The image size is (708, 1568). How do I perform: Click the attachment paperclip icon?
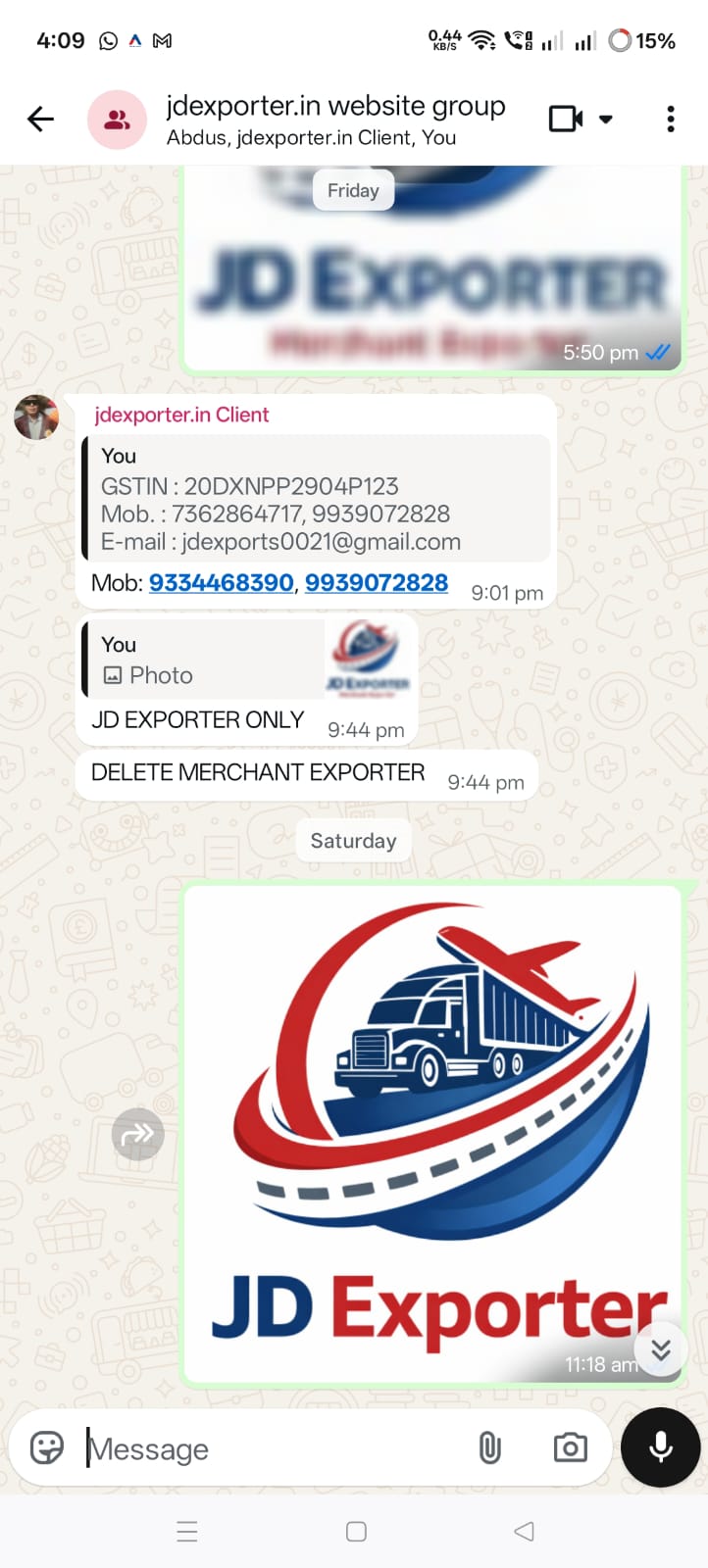(x=489, y=1447)
